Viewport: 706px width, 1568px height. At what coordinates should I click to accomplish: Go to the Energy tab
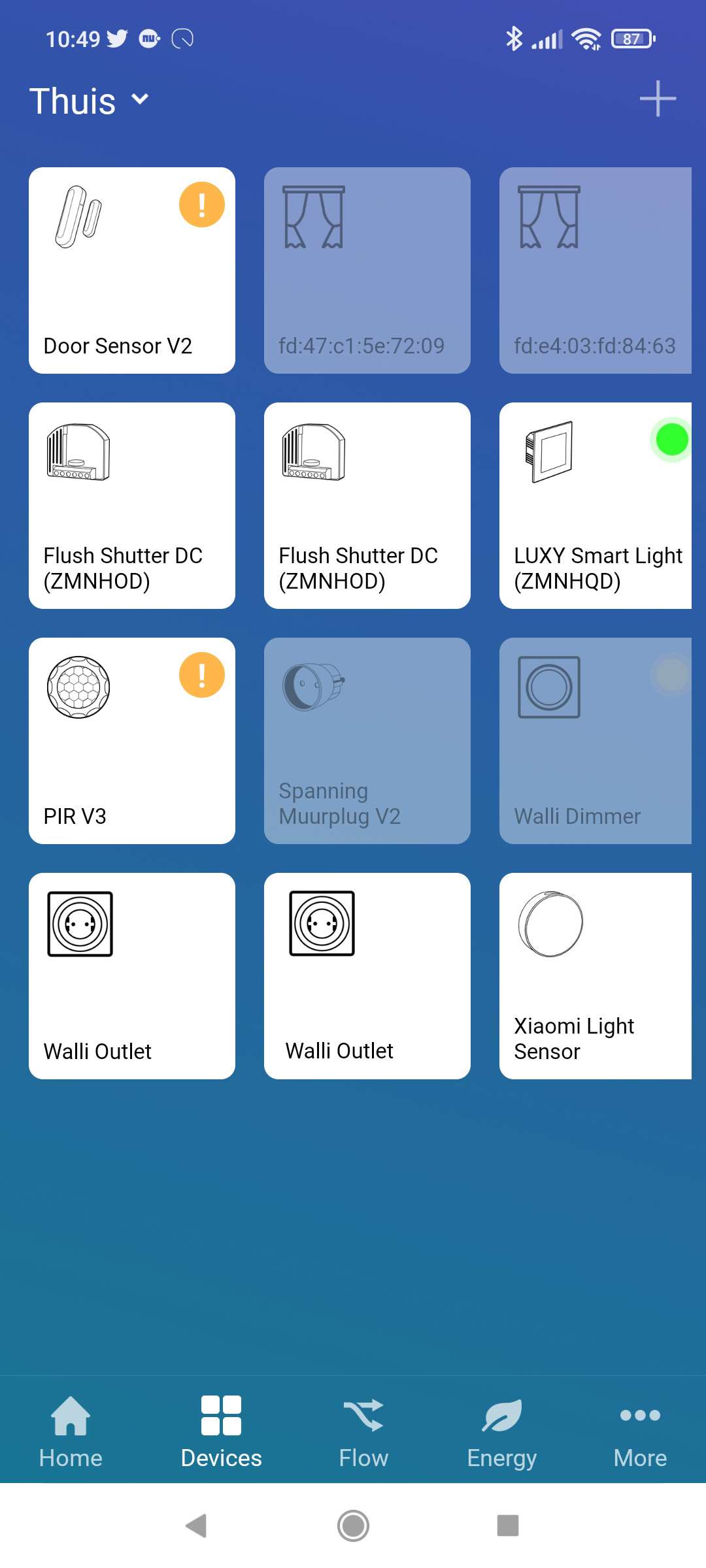(x=502, y=1431)
